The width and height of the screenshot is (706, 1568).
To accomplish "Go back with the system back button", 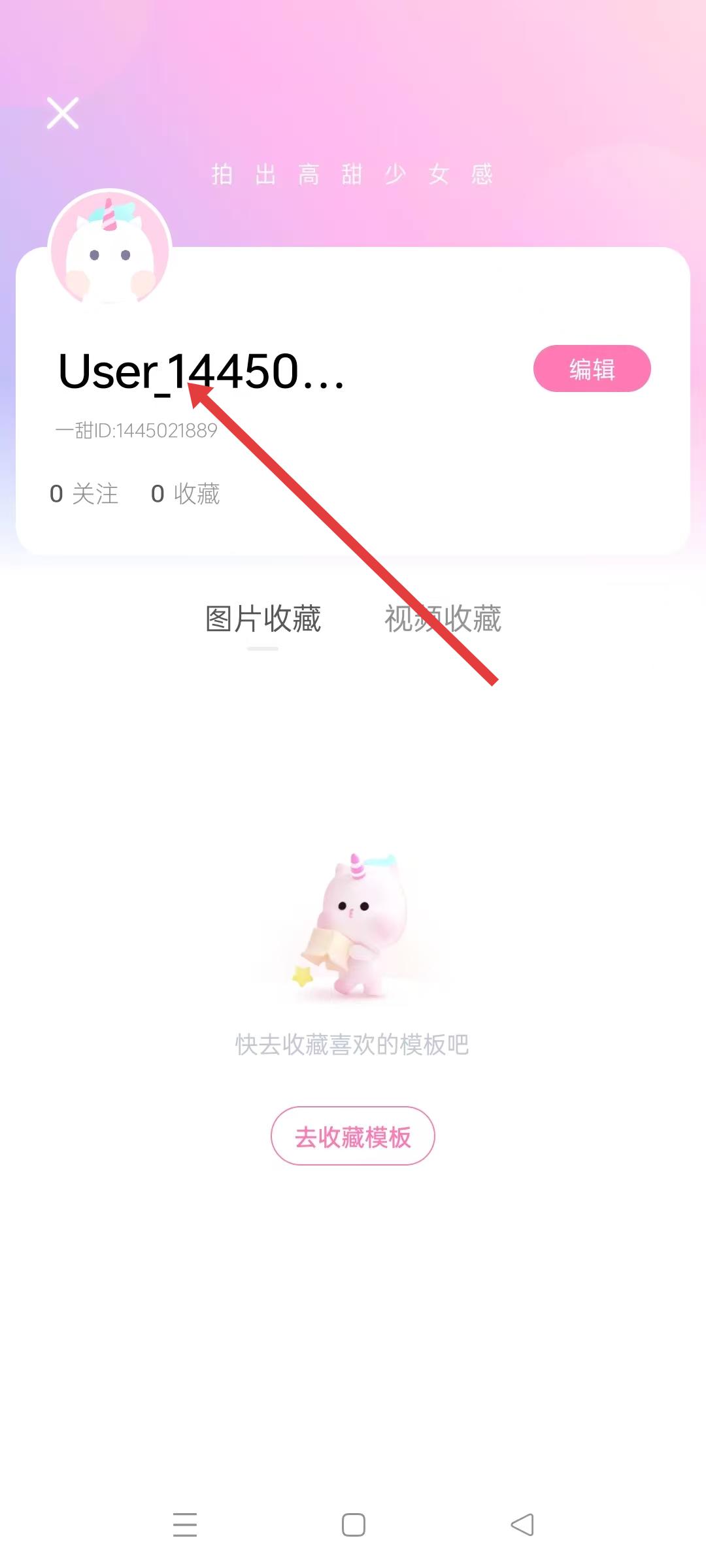I will click(x=522, y=1525).
